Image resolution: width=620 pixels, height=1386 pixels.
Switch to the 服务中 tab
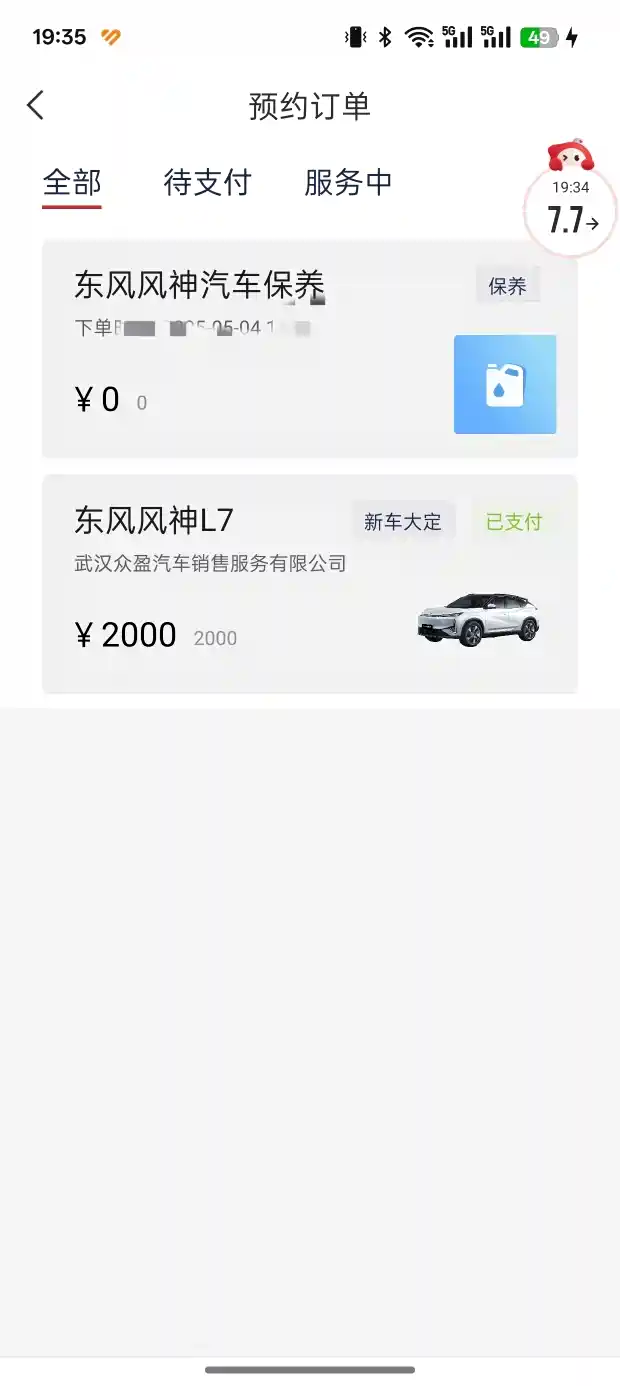348,183
